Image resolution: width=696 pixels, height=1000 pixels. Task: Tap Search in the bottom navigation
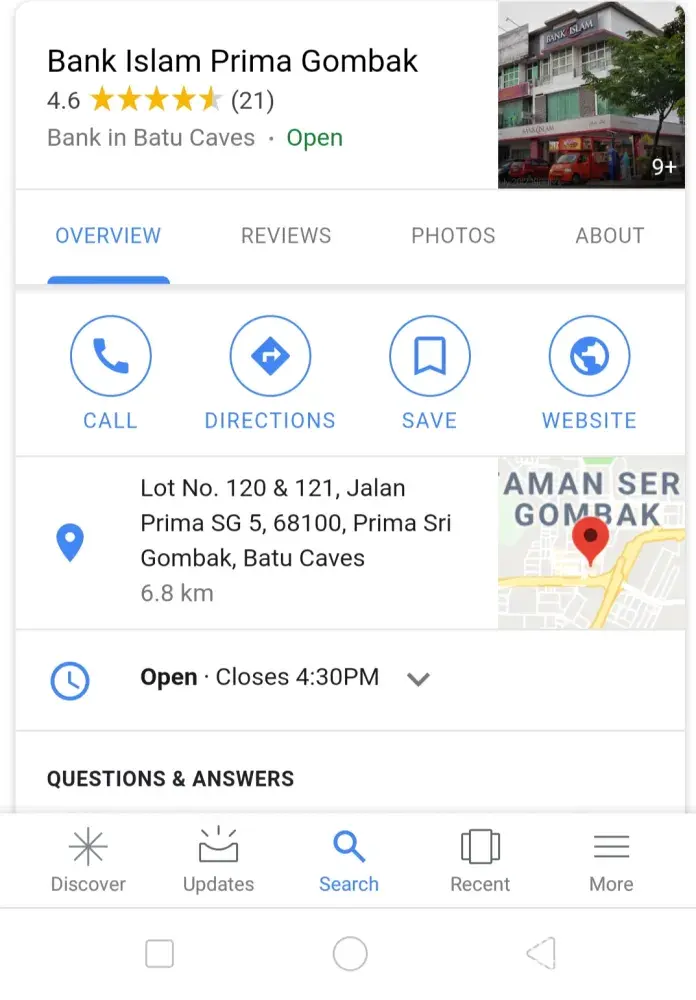pyautogui.click(x=349, y=860)
